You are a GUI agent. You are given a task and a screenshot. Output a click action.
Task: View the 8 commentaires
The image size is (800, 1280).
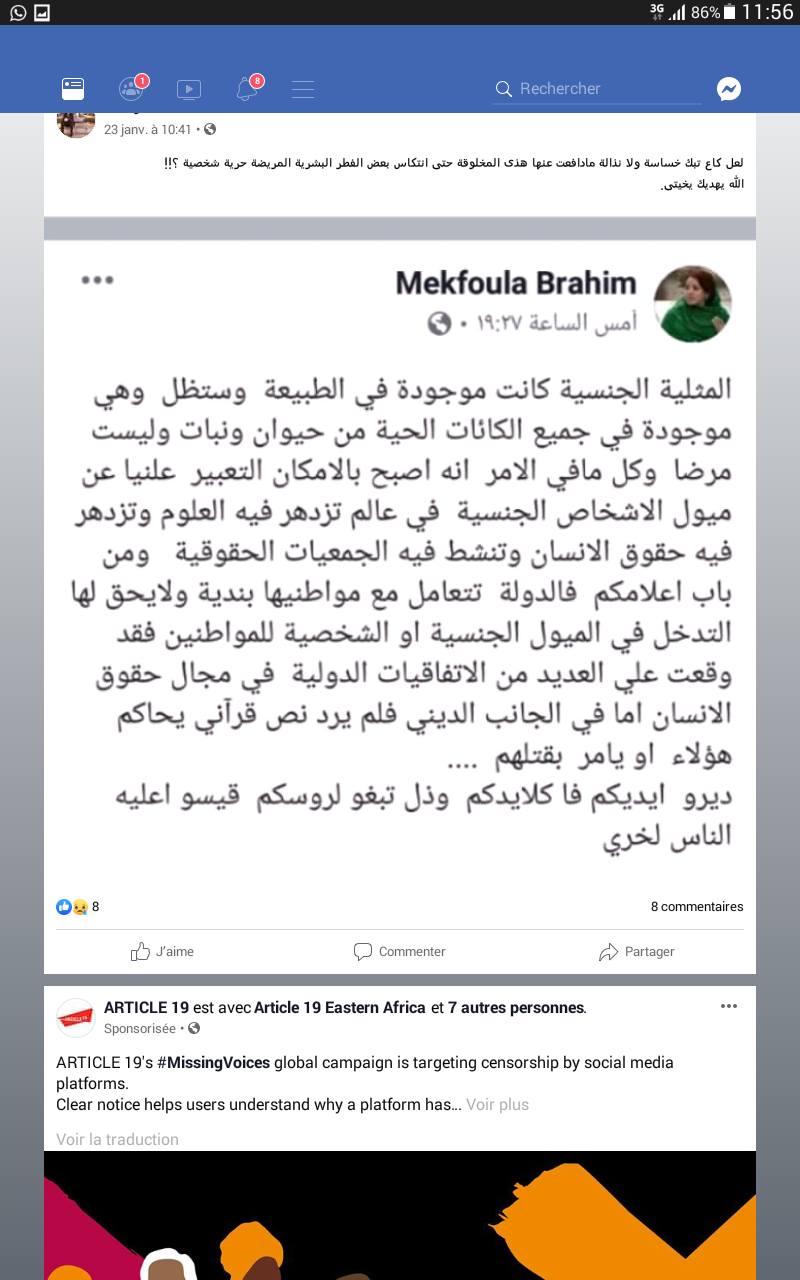(696, 907)
